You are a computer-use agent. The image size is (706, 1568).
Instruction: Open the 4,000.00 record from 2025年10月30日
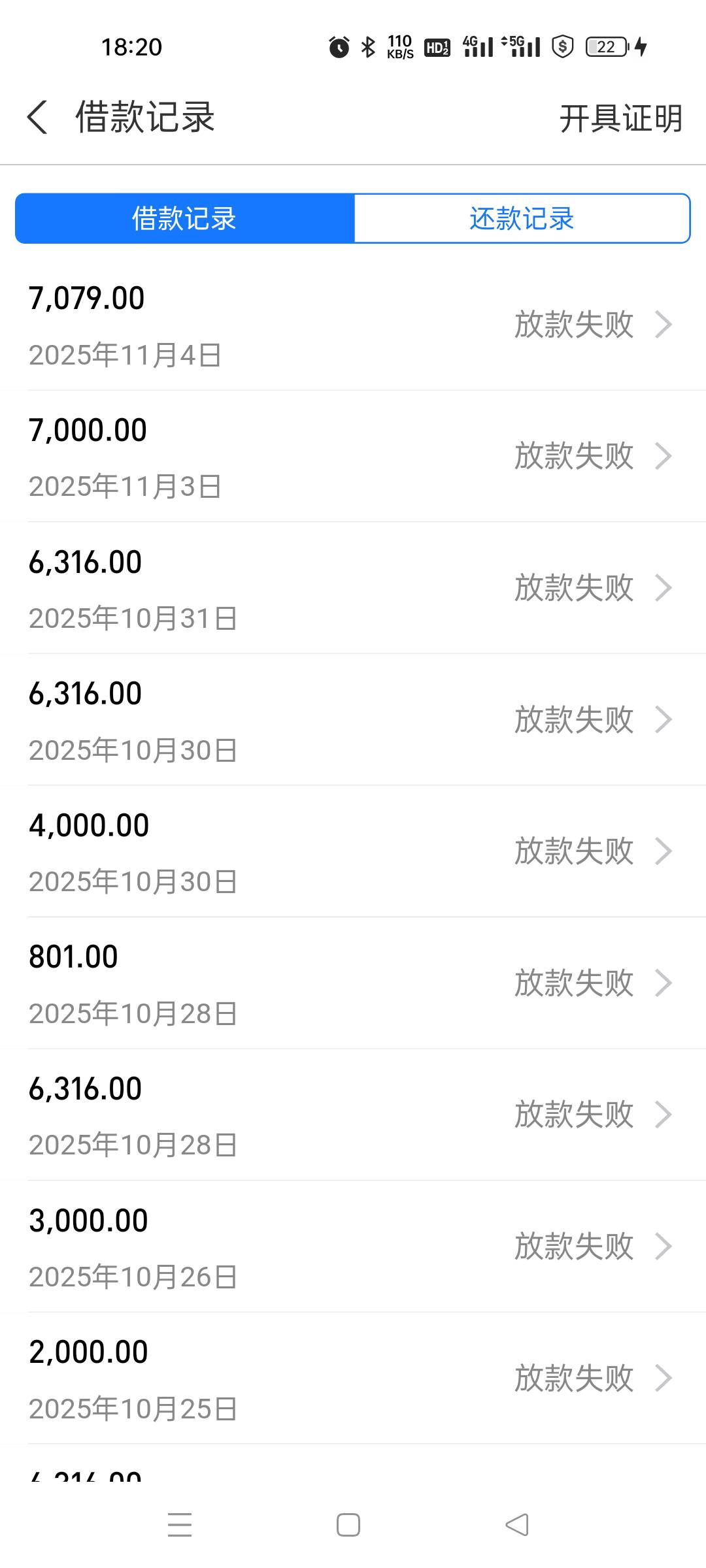[353, 851]
